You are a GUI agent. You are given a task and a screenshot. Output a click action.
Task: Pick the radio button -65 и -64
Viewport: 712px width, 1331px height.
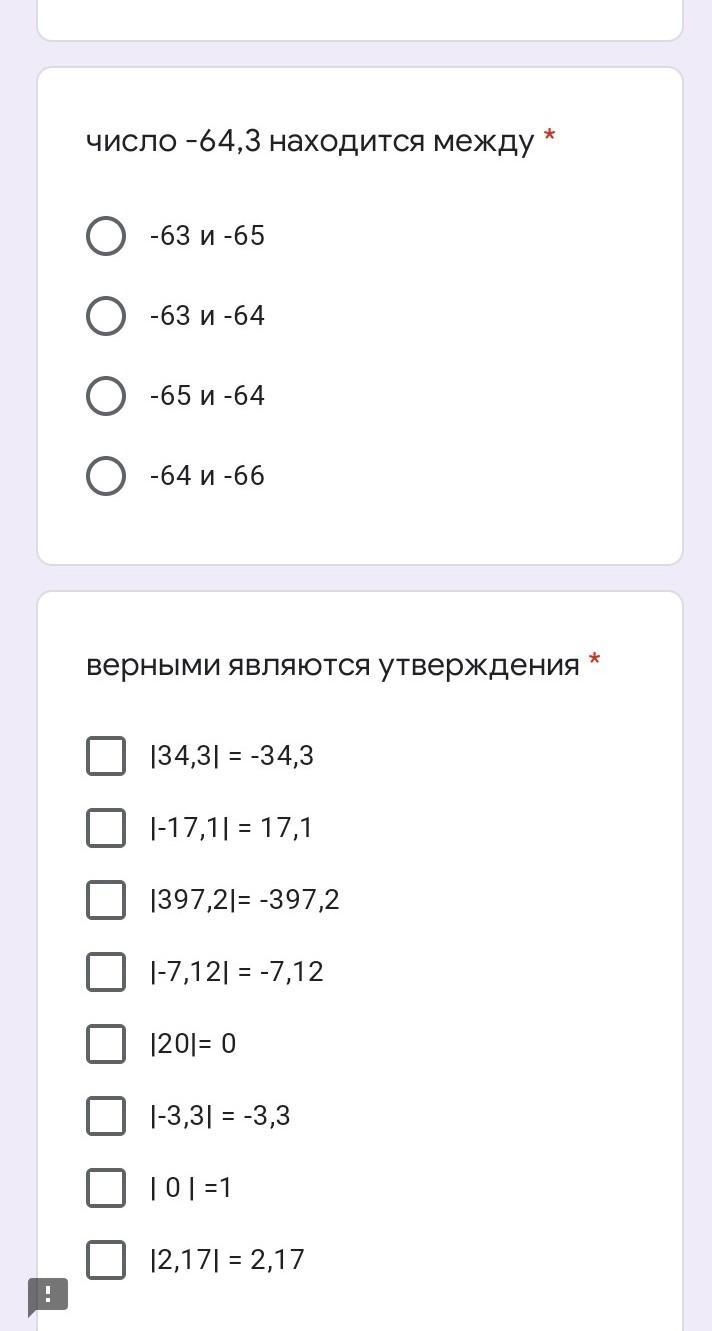(106, 396)
